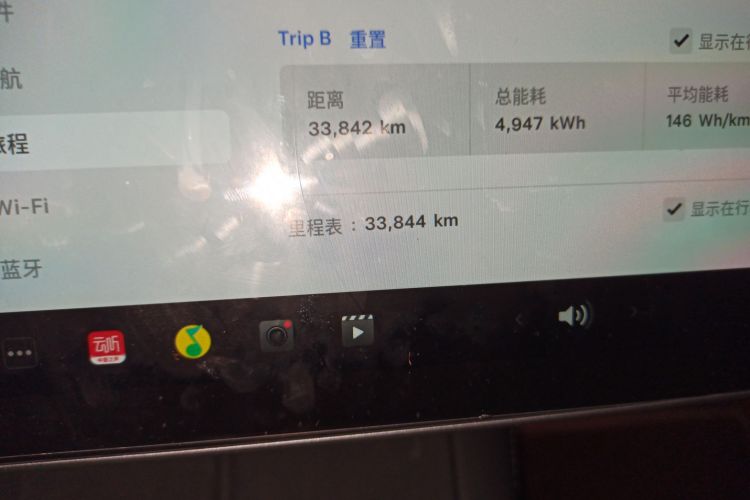The width and height of the screenshot is (750, 500).
Task: Open the 导航 navigation settings
Action: 12,80
